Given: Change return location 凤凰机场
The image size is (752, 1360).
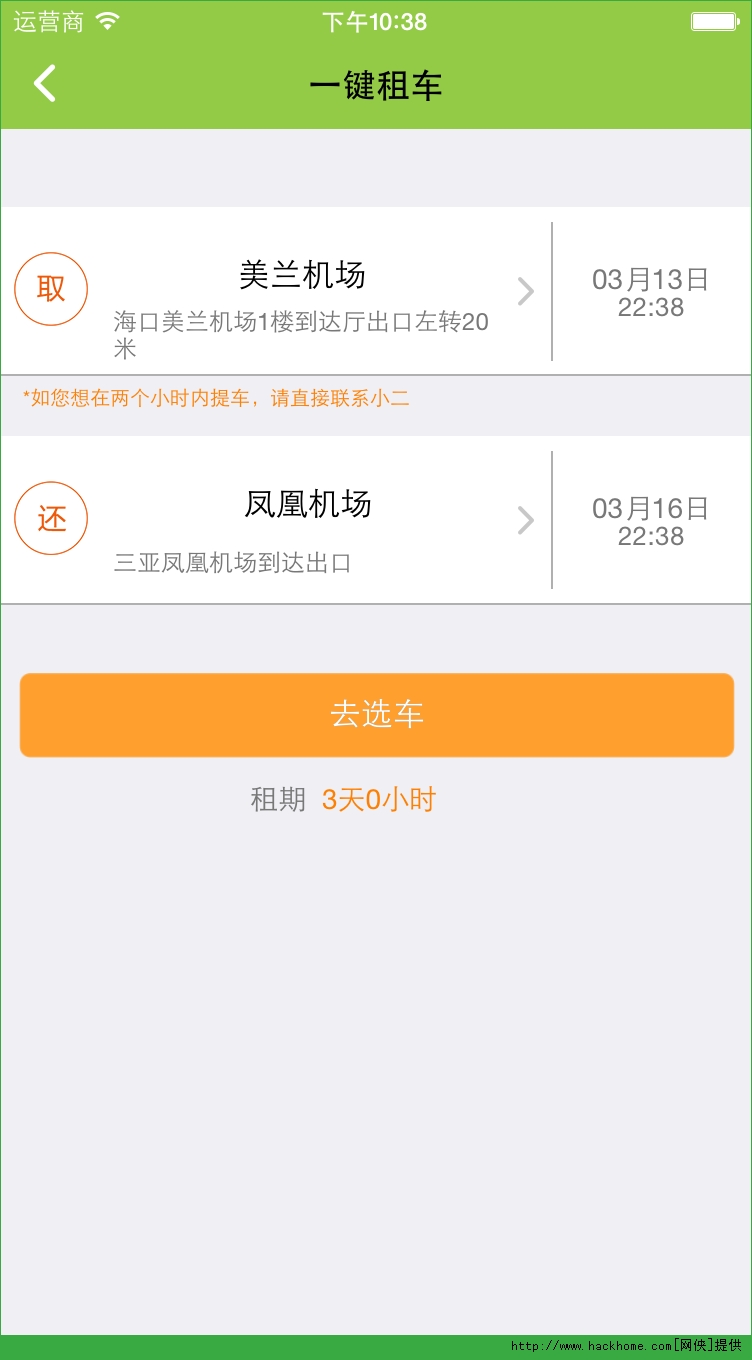Looking at the screenshot, I should [x=307, y=520].
